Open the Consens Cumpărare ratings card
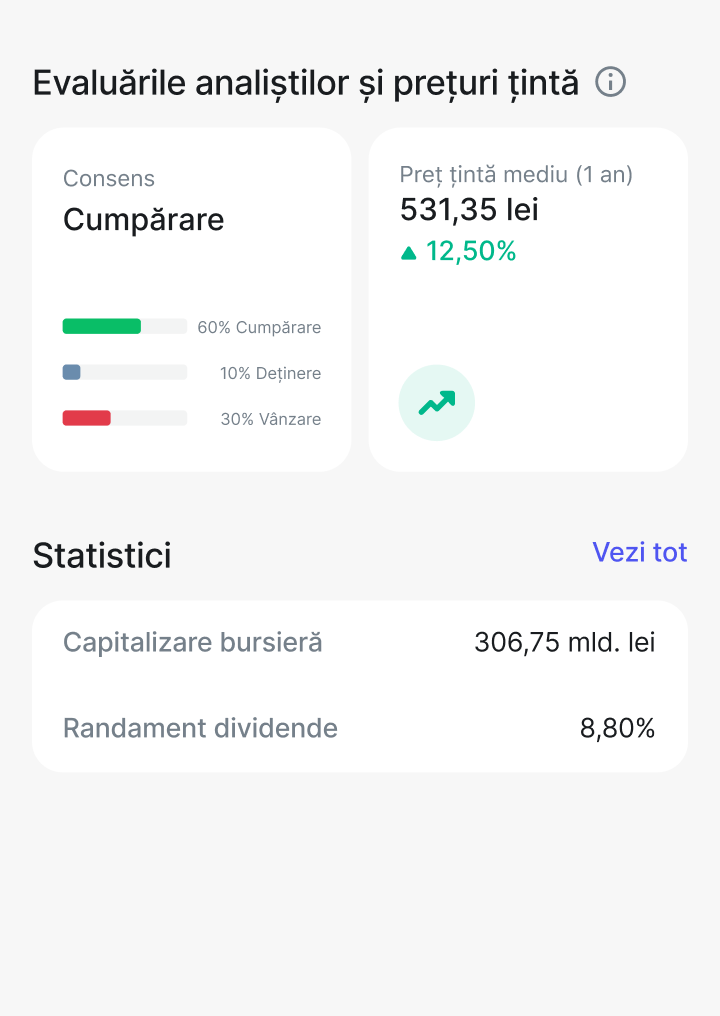Viewport: 720px width, 1016px height. tap(192, 299)
